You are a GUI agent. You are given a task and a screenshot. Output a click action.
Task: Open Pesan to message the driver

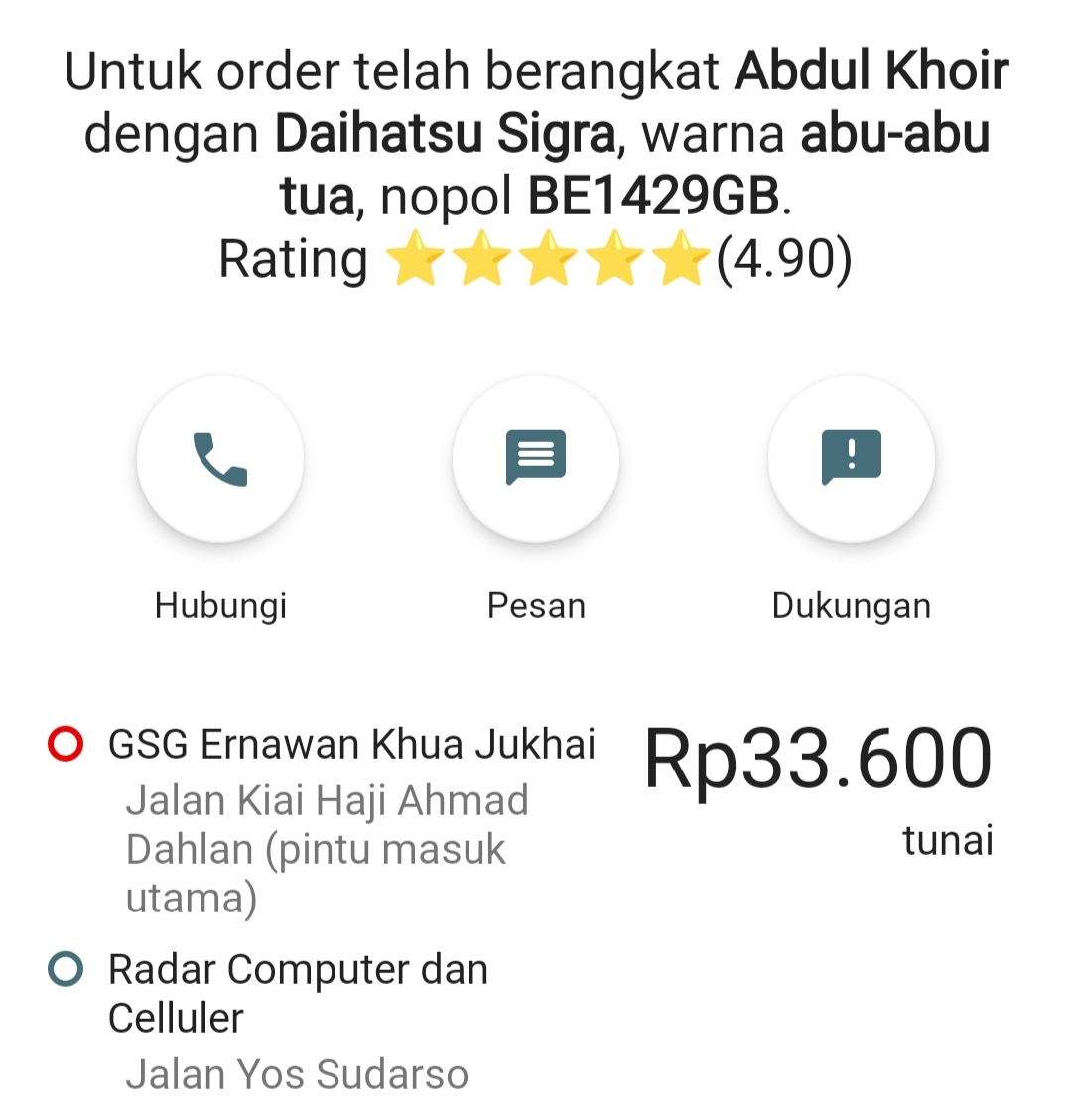point(536,459)
